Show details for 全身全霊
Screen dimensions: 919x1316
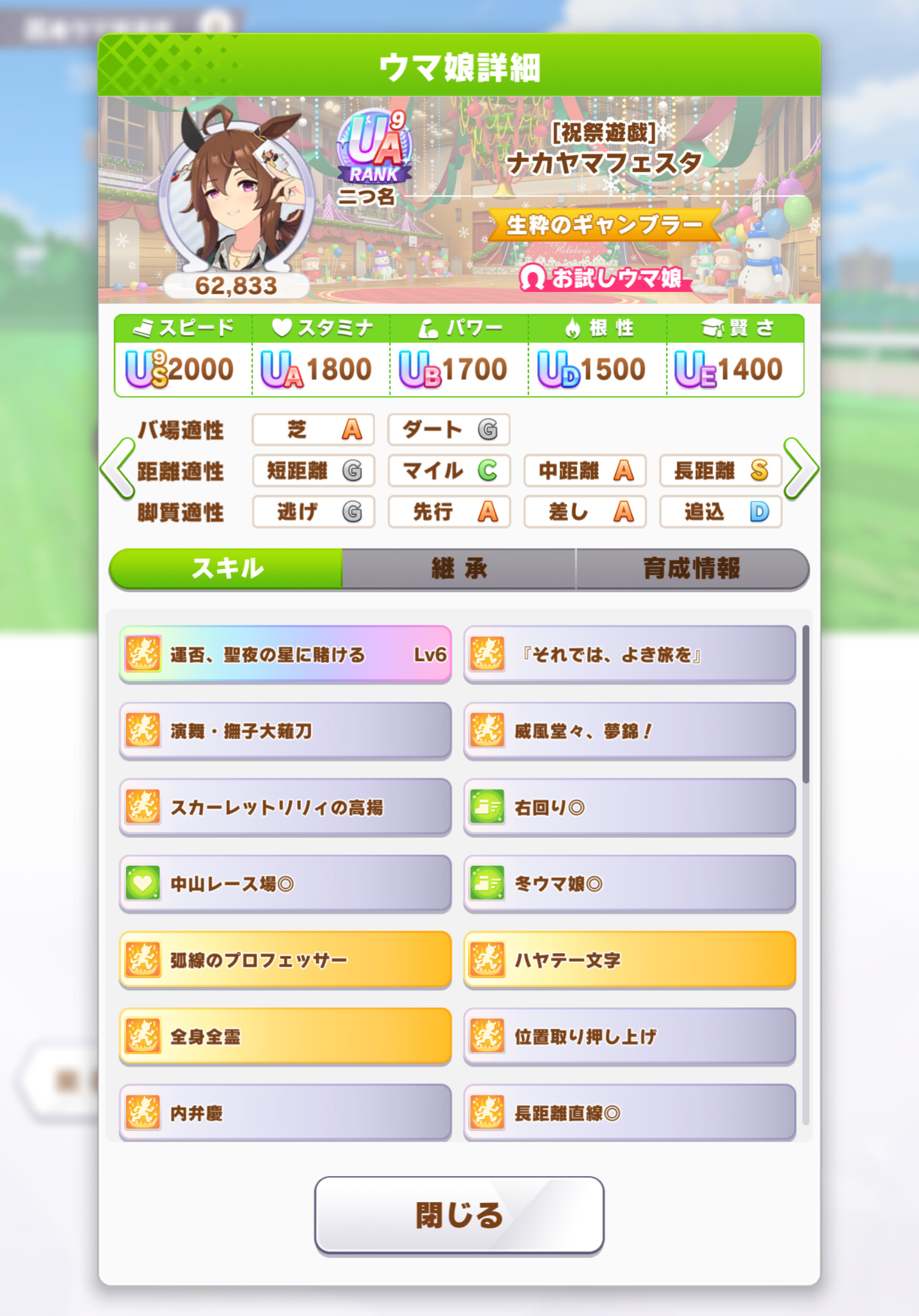[x=285, y=1036]
